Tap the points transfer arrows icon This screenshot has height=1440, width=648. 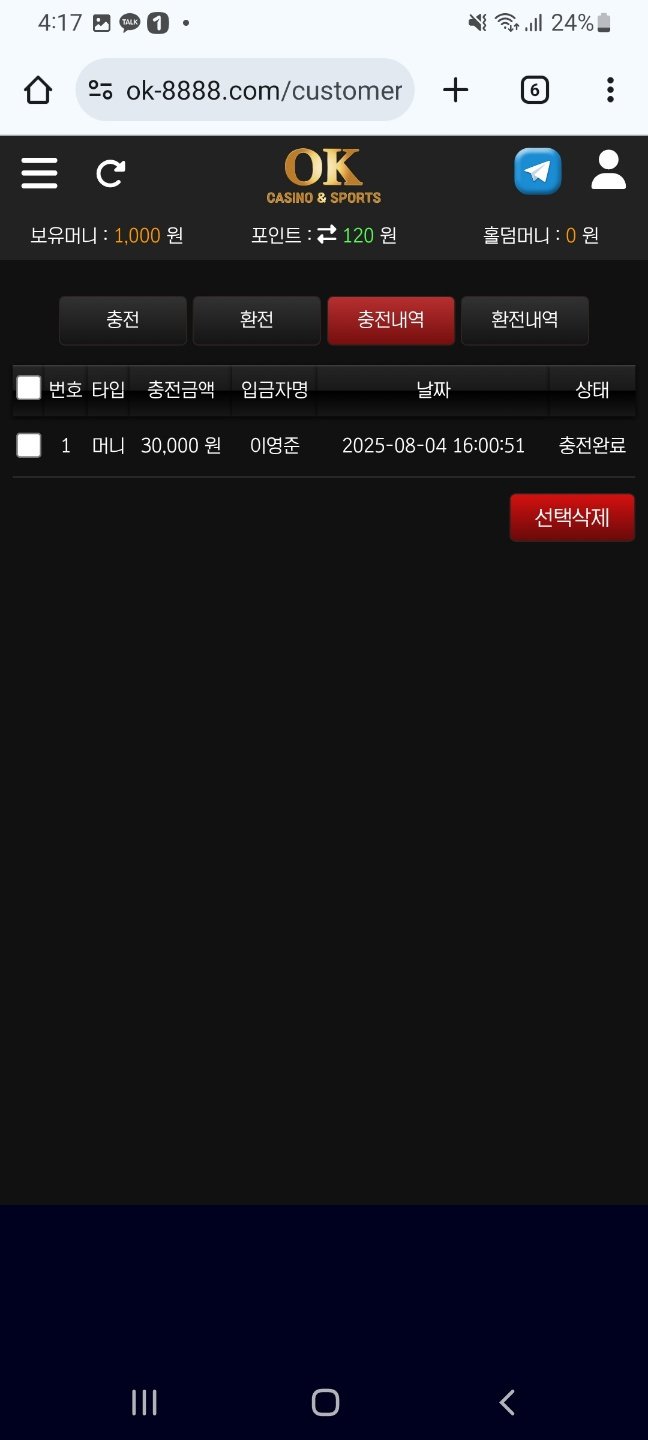click(327, 235)
